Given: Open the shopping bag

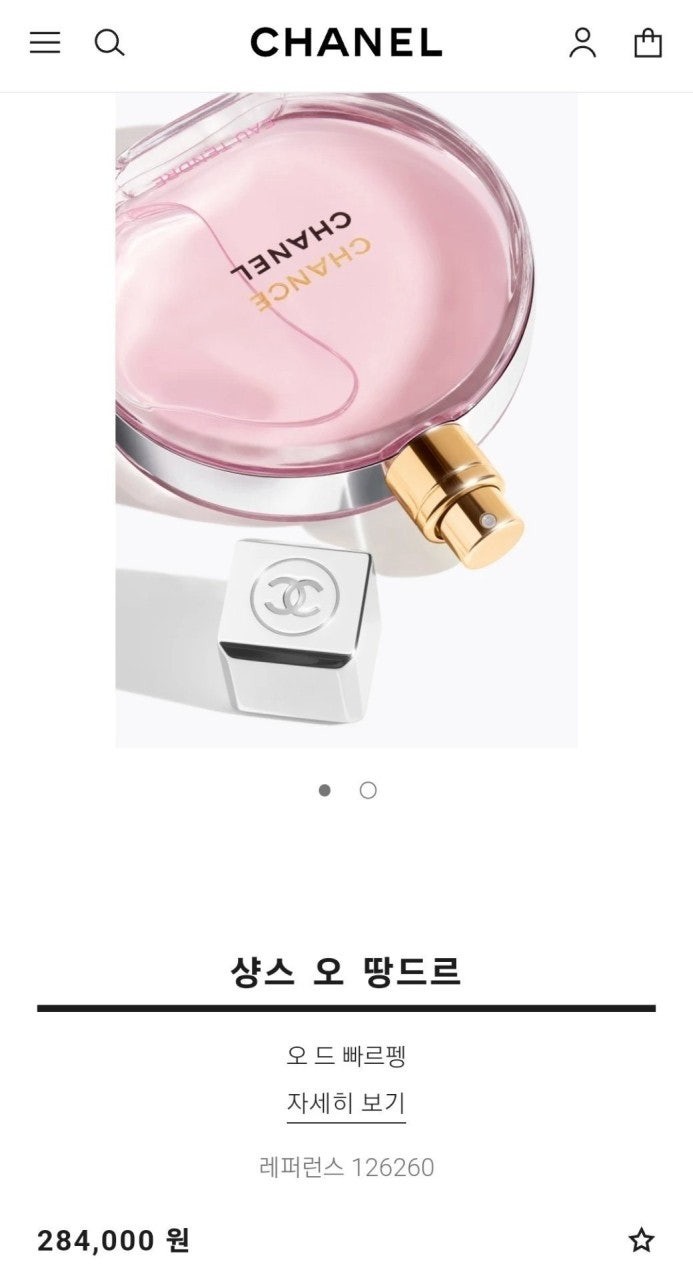Looking at the screenshot, I should coord(648,42).
